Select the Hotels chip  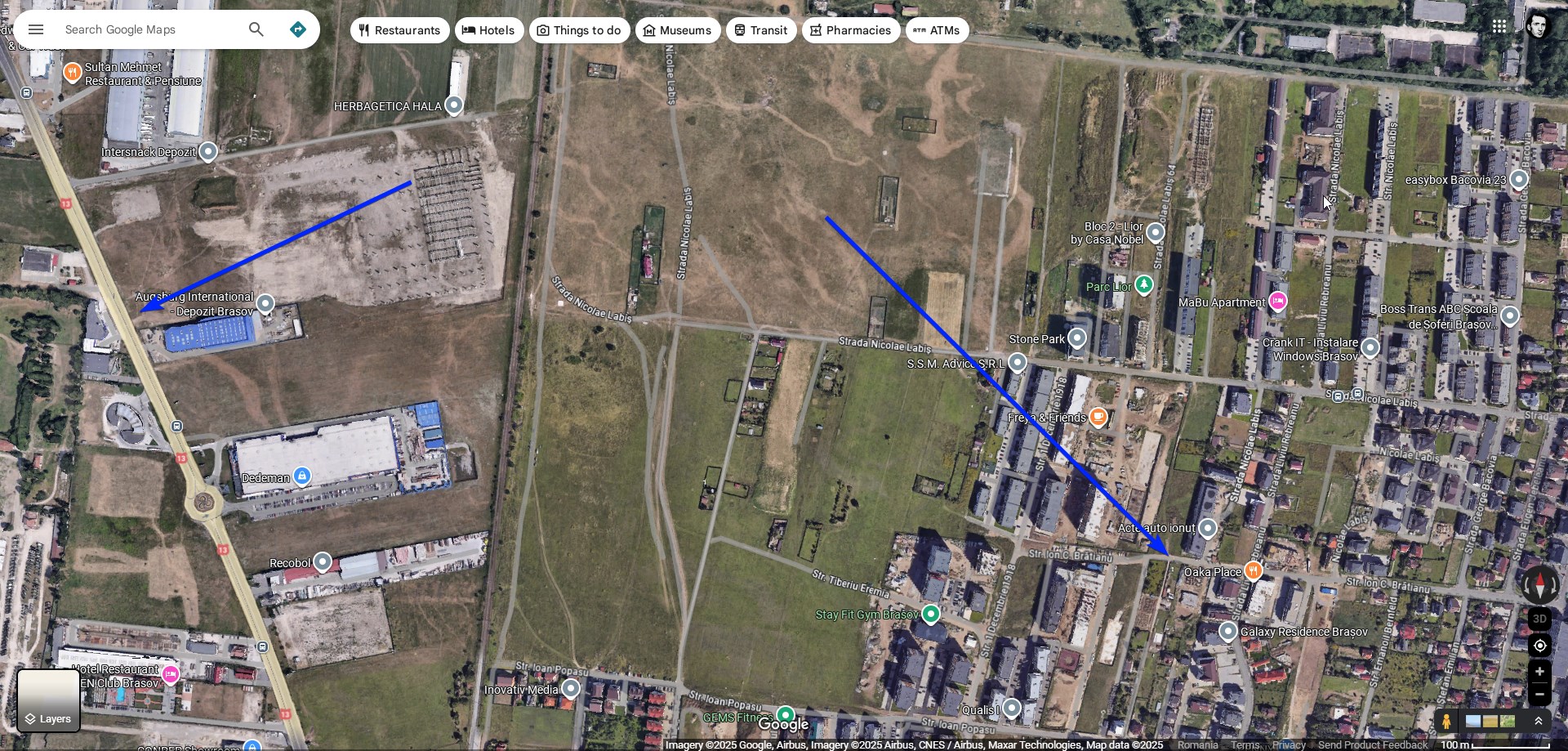(x=488, y=30)
